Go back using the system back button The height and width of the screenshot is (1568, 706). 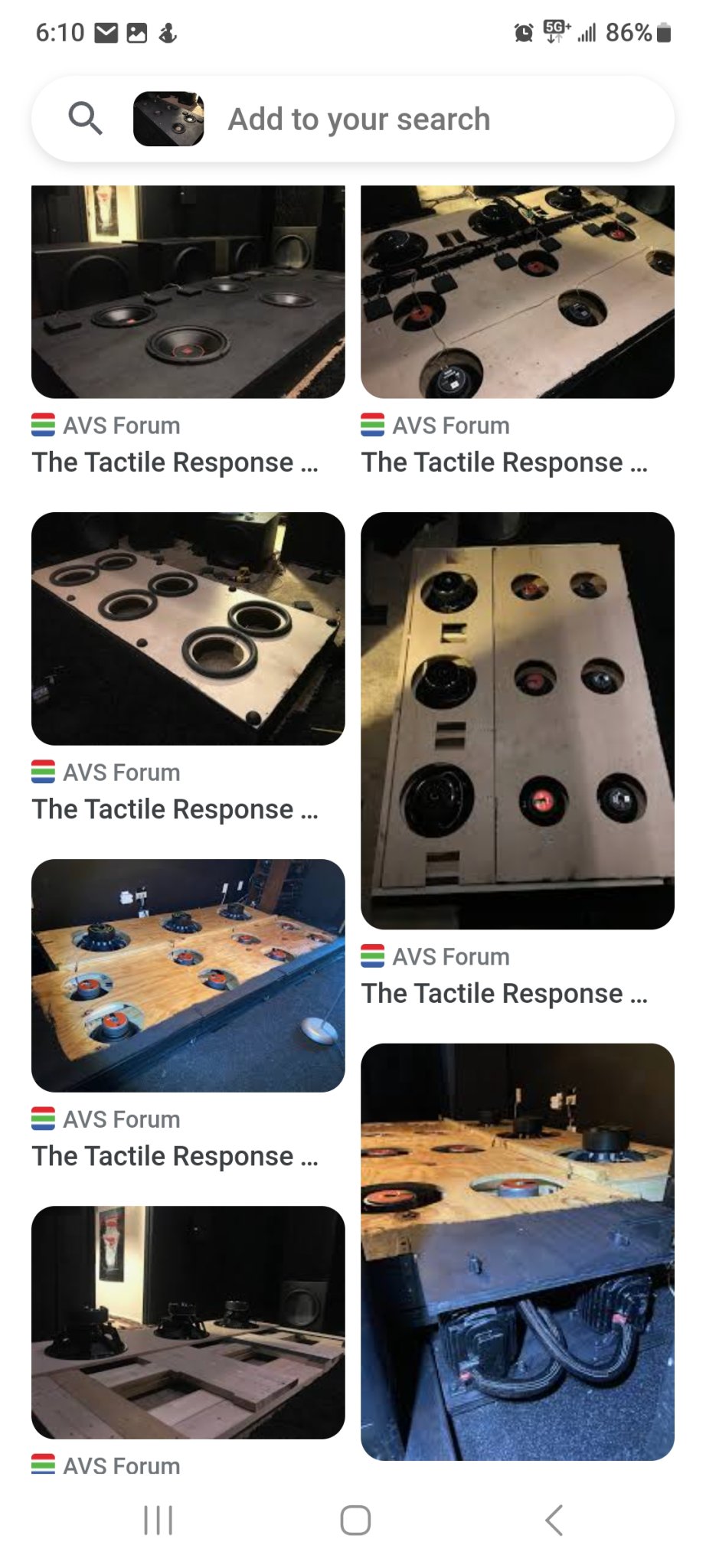click(554, 1521)
